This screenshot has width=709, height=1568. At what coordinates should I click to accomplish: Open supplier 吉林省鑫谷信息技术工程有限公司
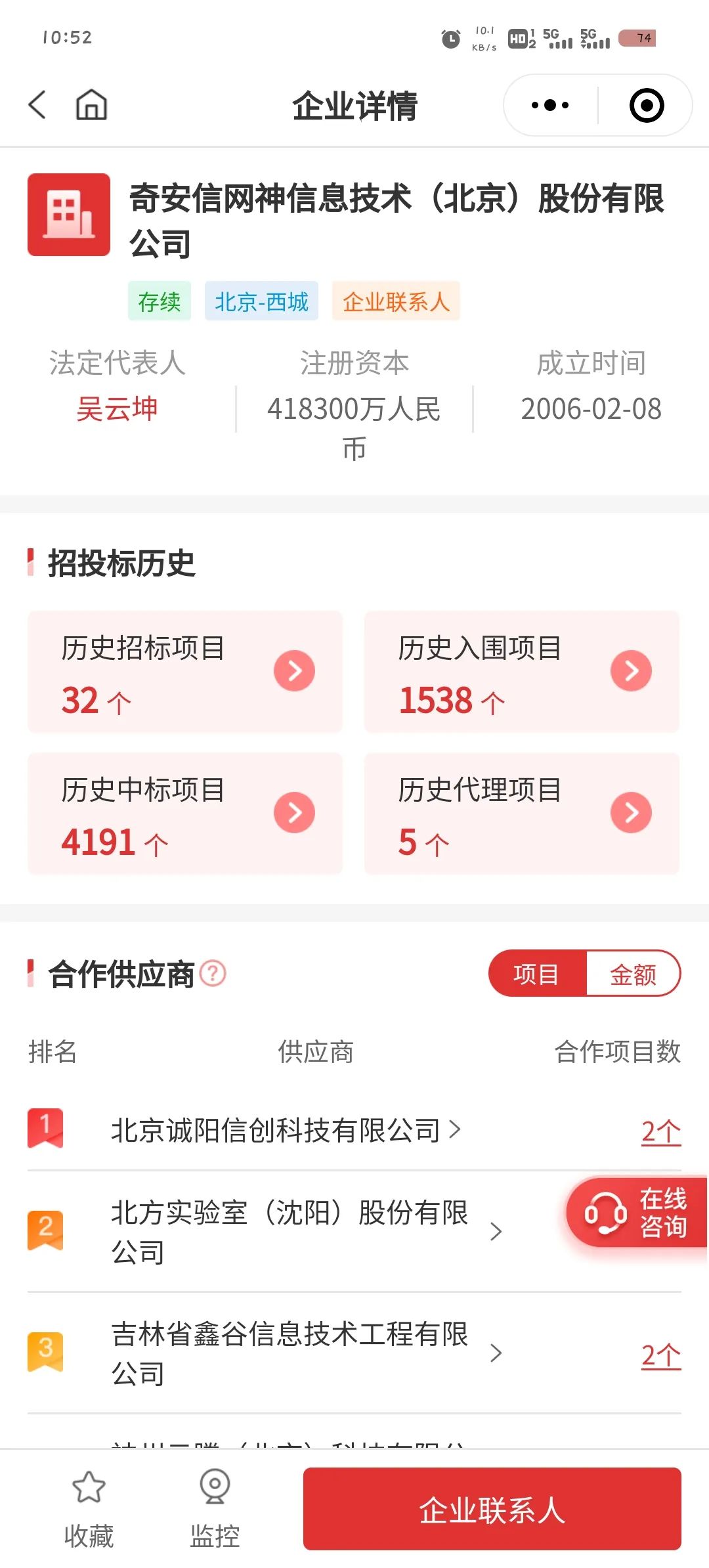[307, 1353]
